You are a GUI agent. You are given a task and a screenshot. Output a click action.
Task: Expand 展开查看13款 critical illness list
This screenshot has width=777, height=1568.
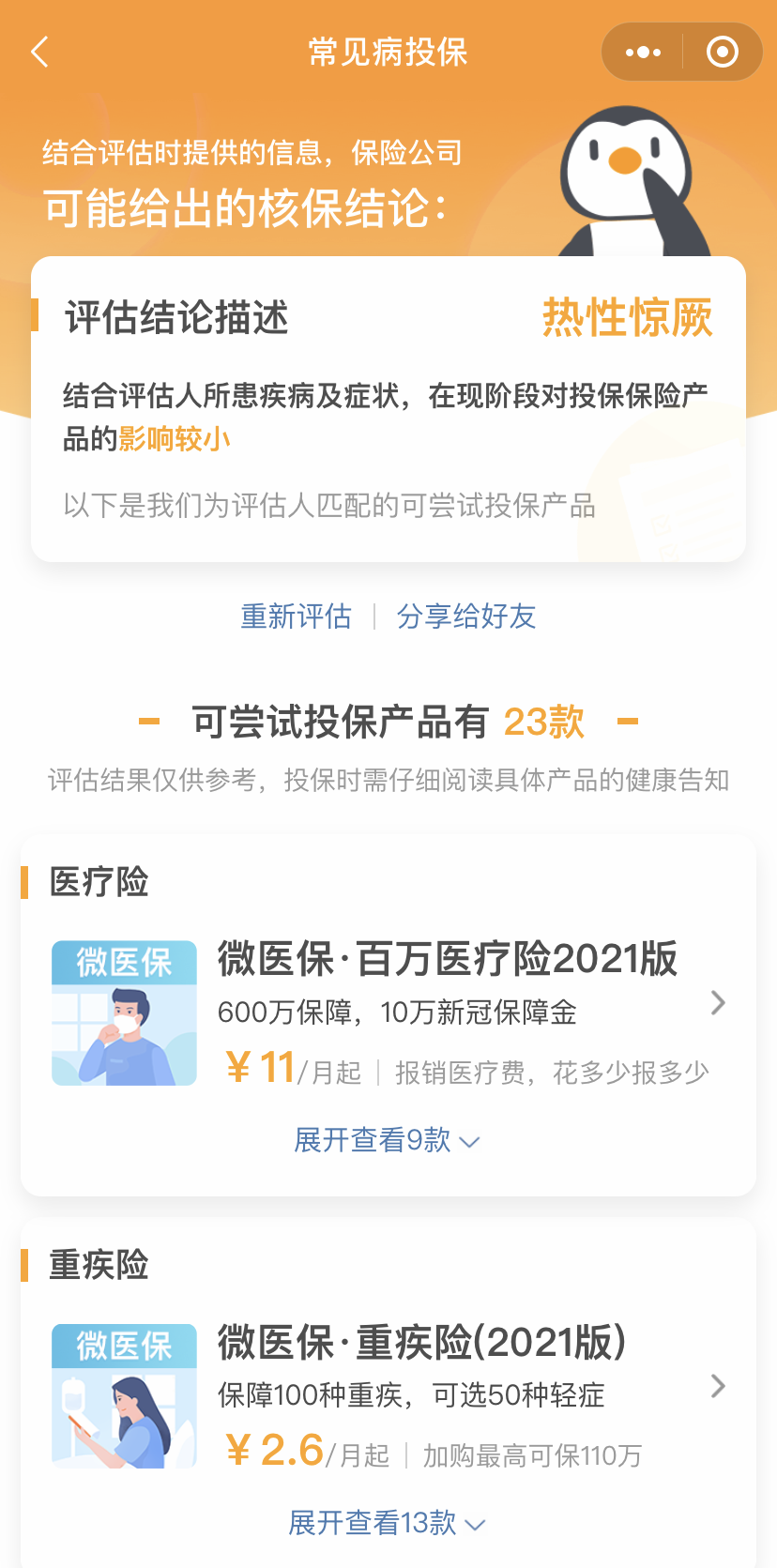click(x=387, y=1523)
